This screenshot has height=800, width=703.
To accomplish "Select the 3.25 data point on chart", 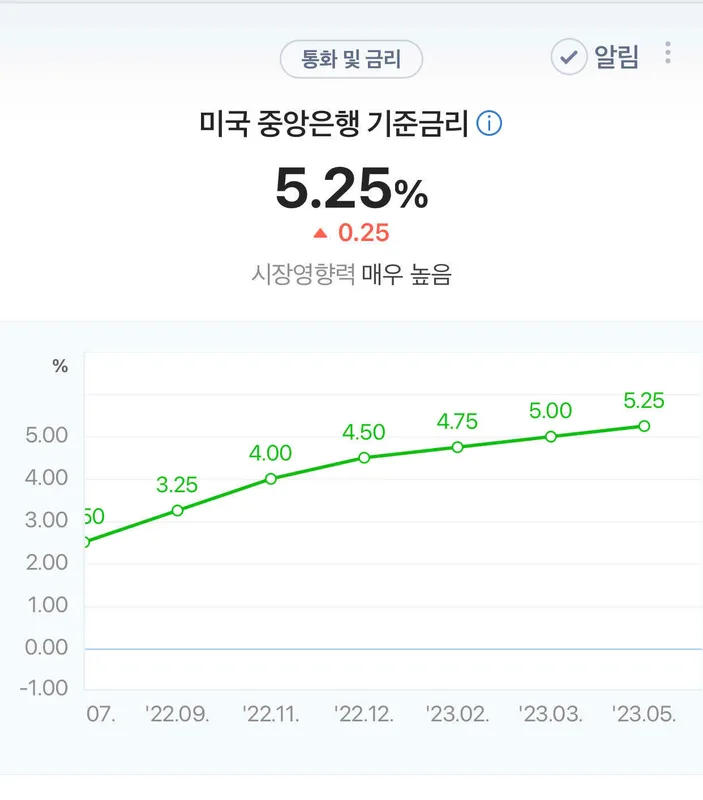I will click(x=177, y=510).
